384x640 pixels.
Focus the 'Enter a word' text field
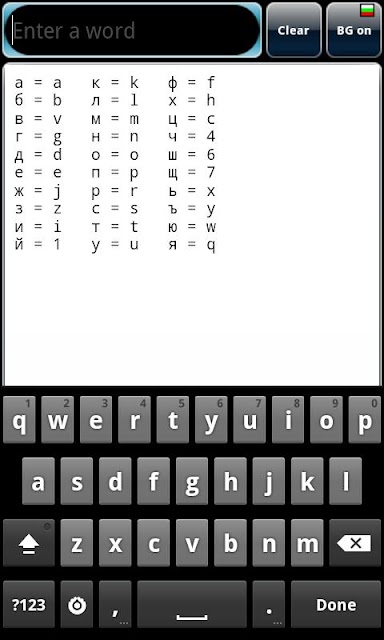point(132,30)
